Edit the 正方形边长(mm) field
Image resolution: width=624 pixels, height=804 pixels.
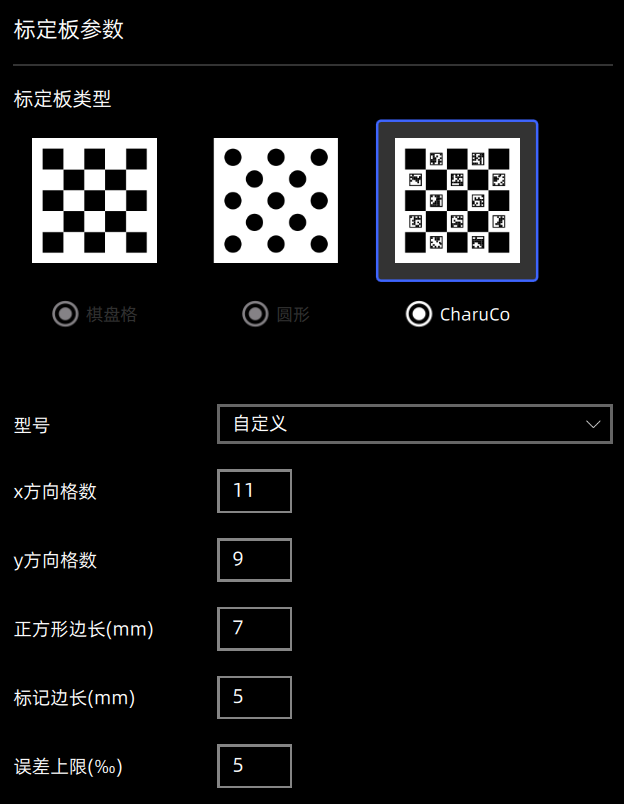pyautogui.click(x=254, y=628)
